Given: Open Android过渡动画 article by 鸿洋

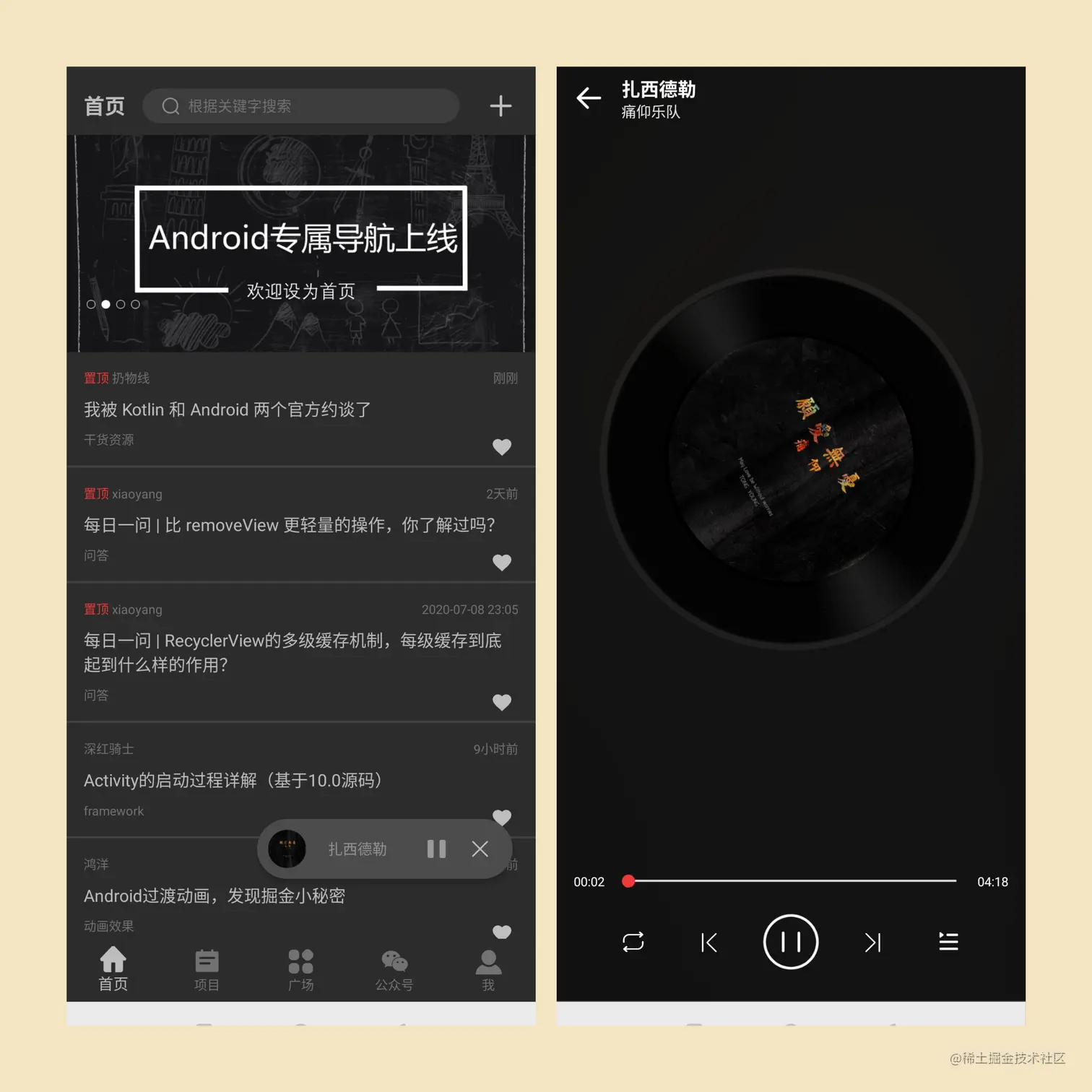Looking at the screenshot, I should [214, 896].
